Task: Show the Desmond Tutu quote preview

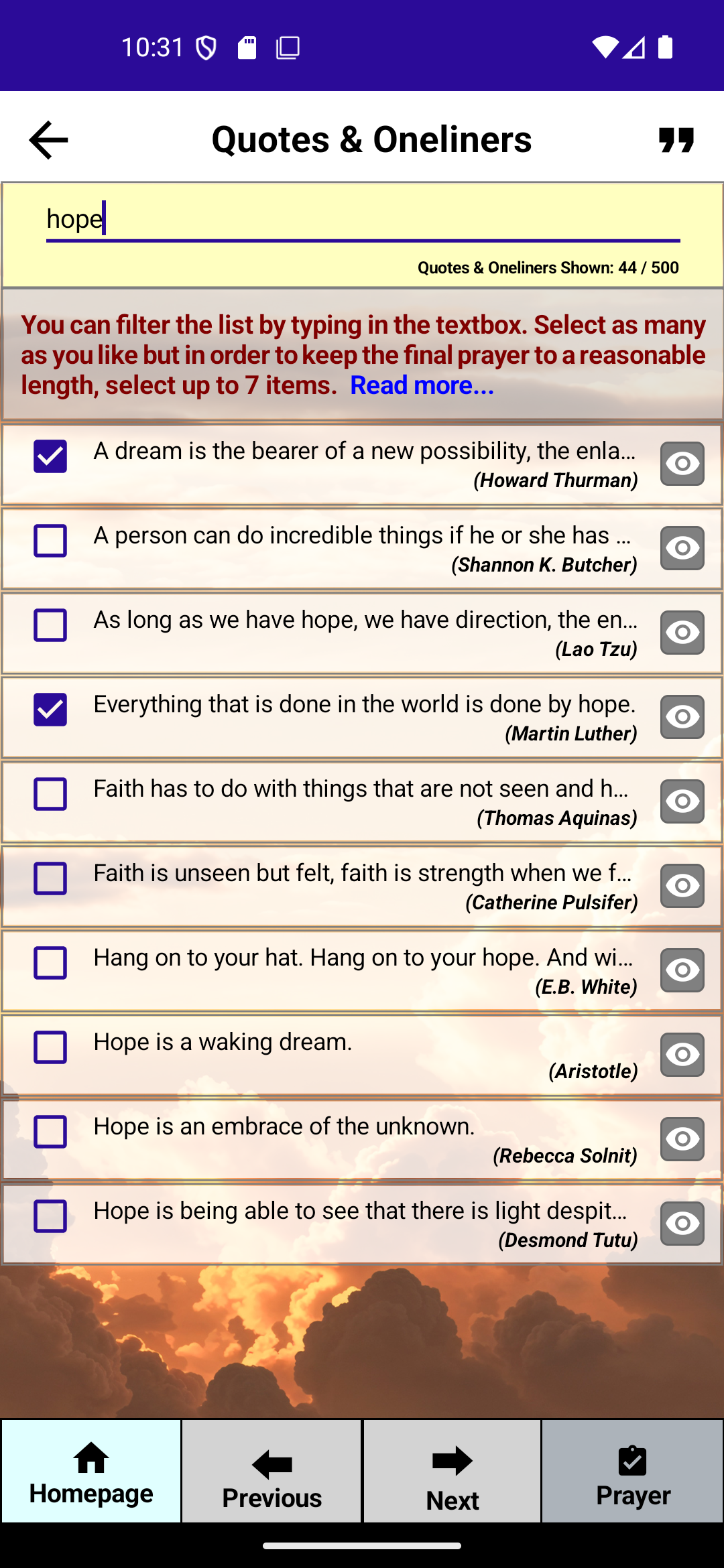Action: click(681, 1222)
